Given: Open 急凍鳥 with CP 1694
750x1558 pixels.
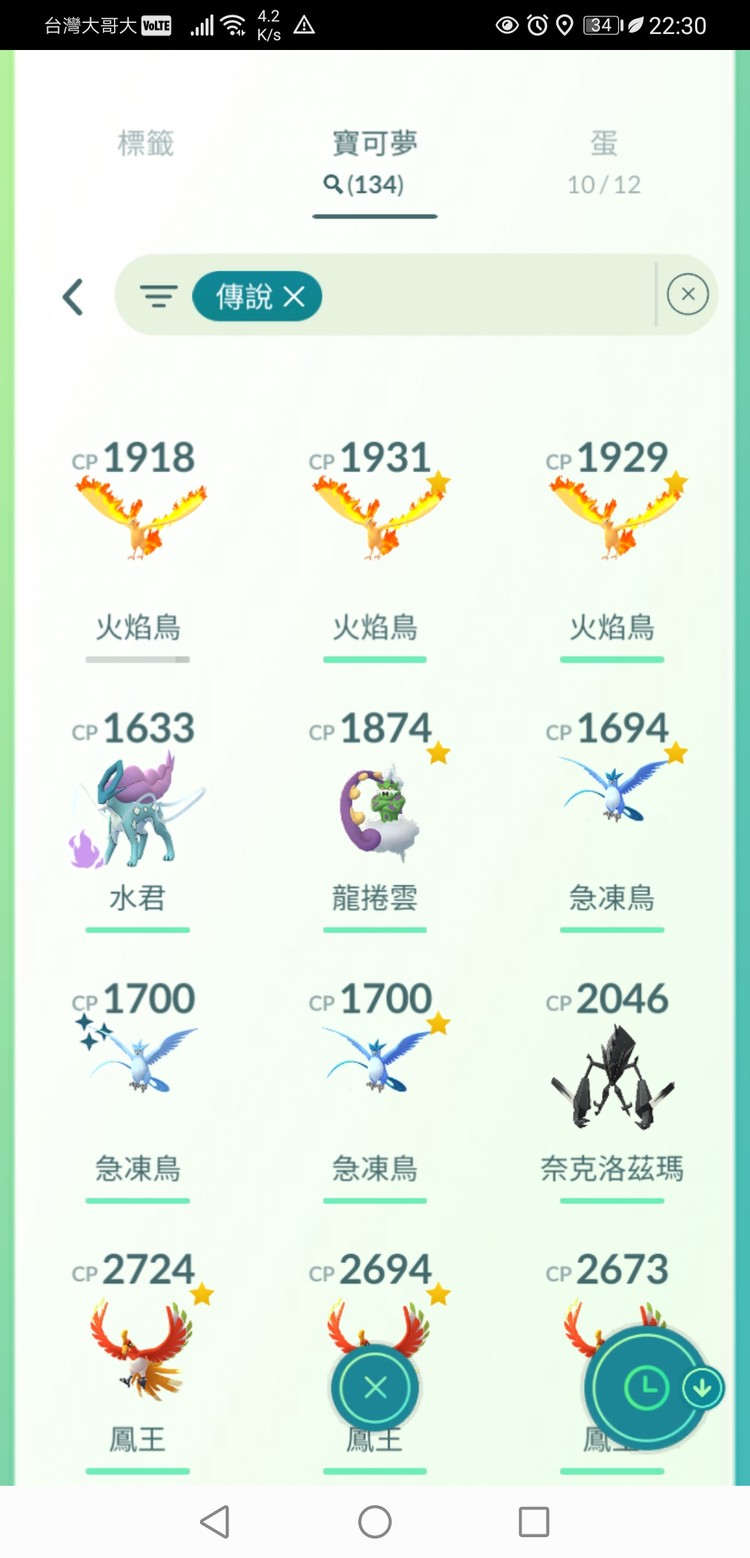Looking at the screenshot, I should coord(612,800).
